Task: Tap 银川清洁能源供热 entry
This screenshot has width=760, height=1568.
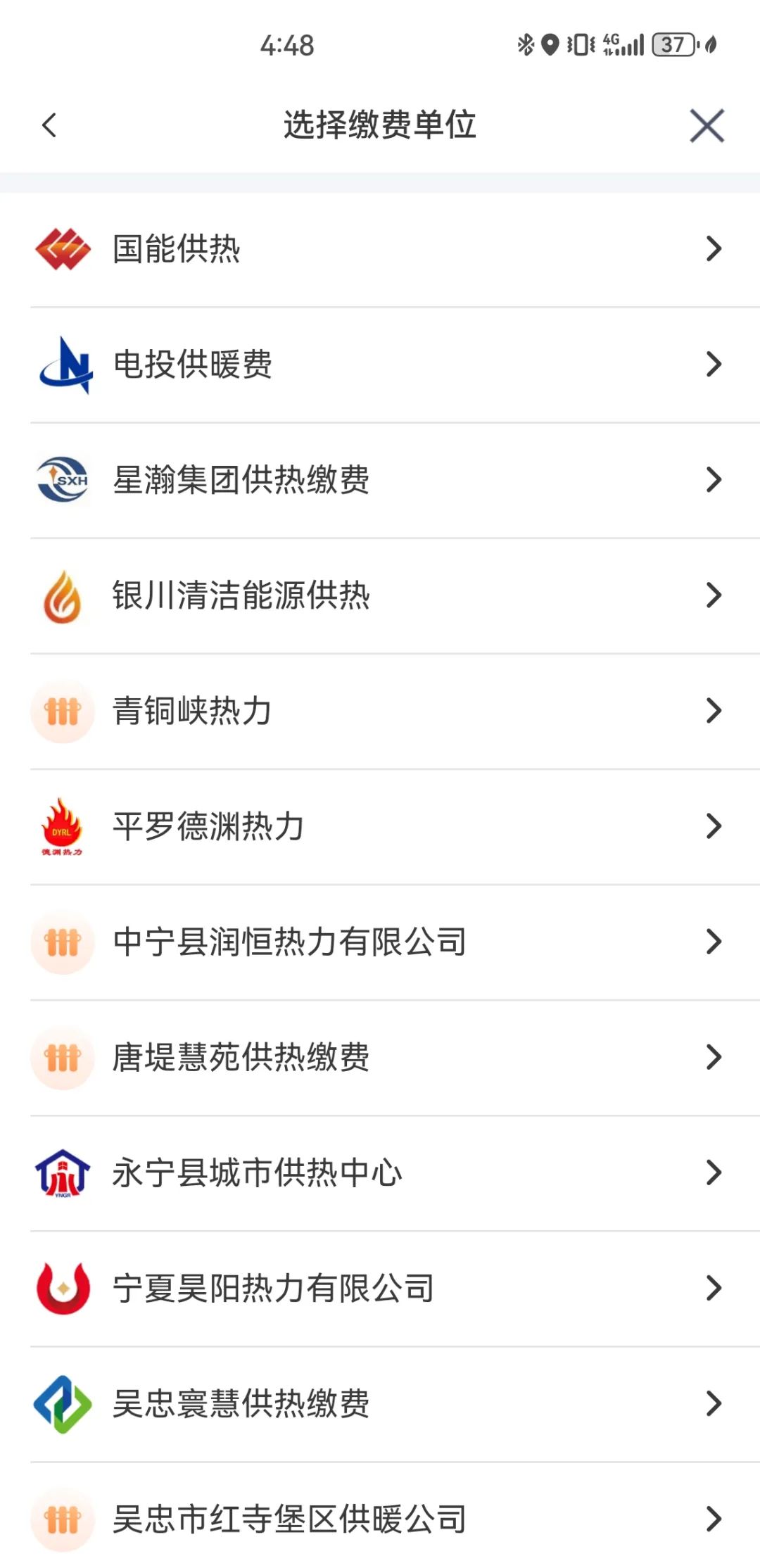Action: pyautogui.click(x=380, y=595)
